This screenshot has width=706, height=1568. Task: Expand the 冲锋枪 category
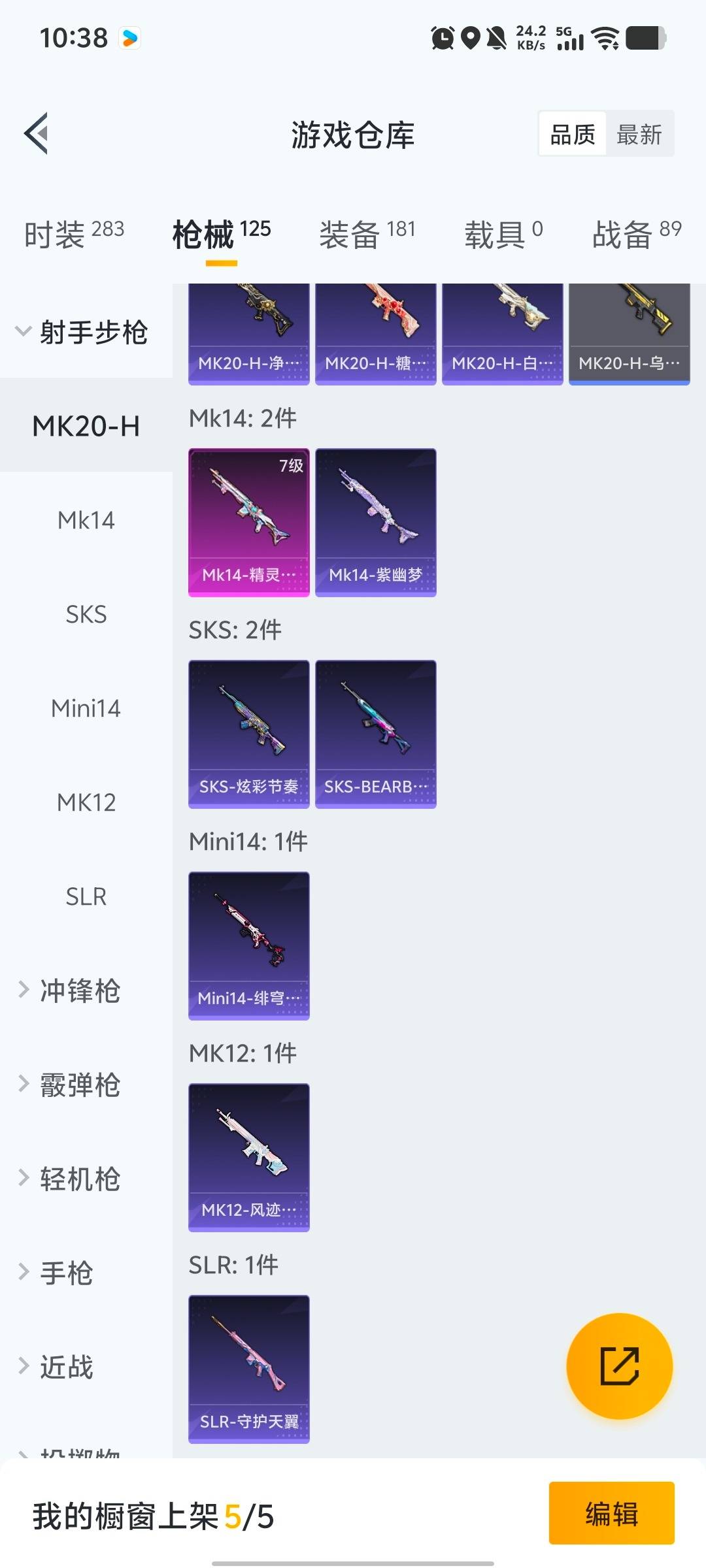[78, 991]
